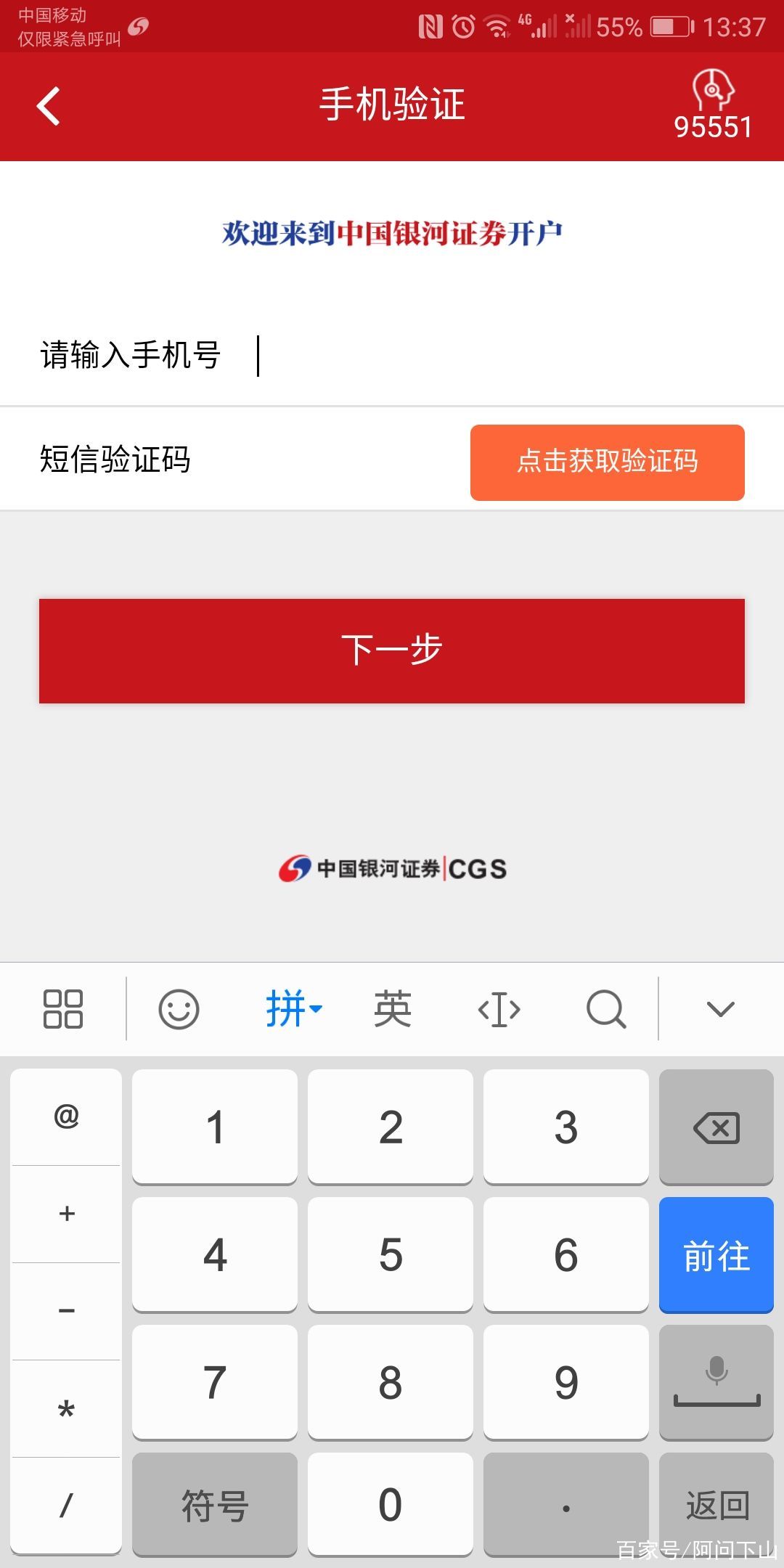
Task: Switch to the 符号 symbols keyboard
Action: (x=215, y=1505)
